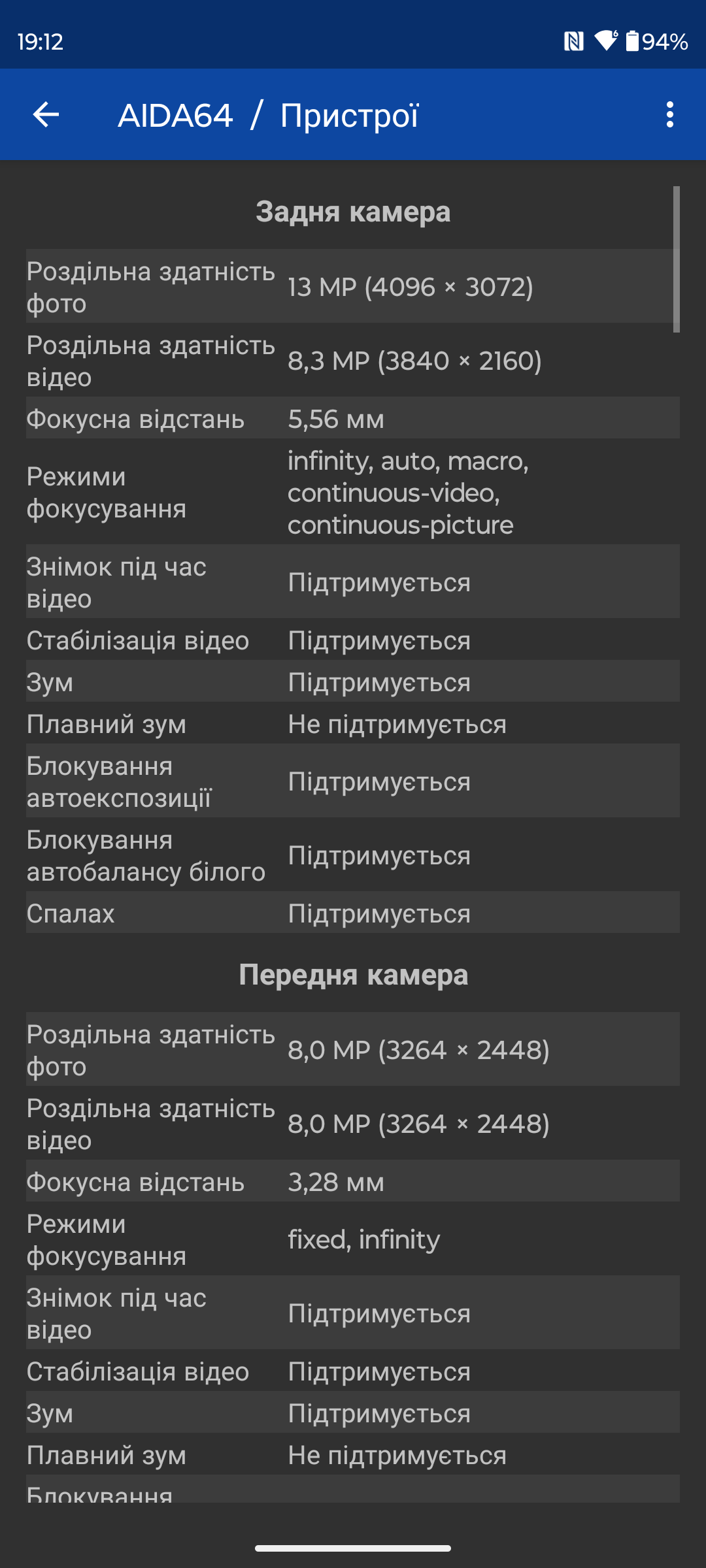
Task: Go back using the arrow icon
Action: (x=46, y=115)
